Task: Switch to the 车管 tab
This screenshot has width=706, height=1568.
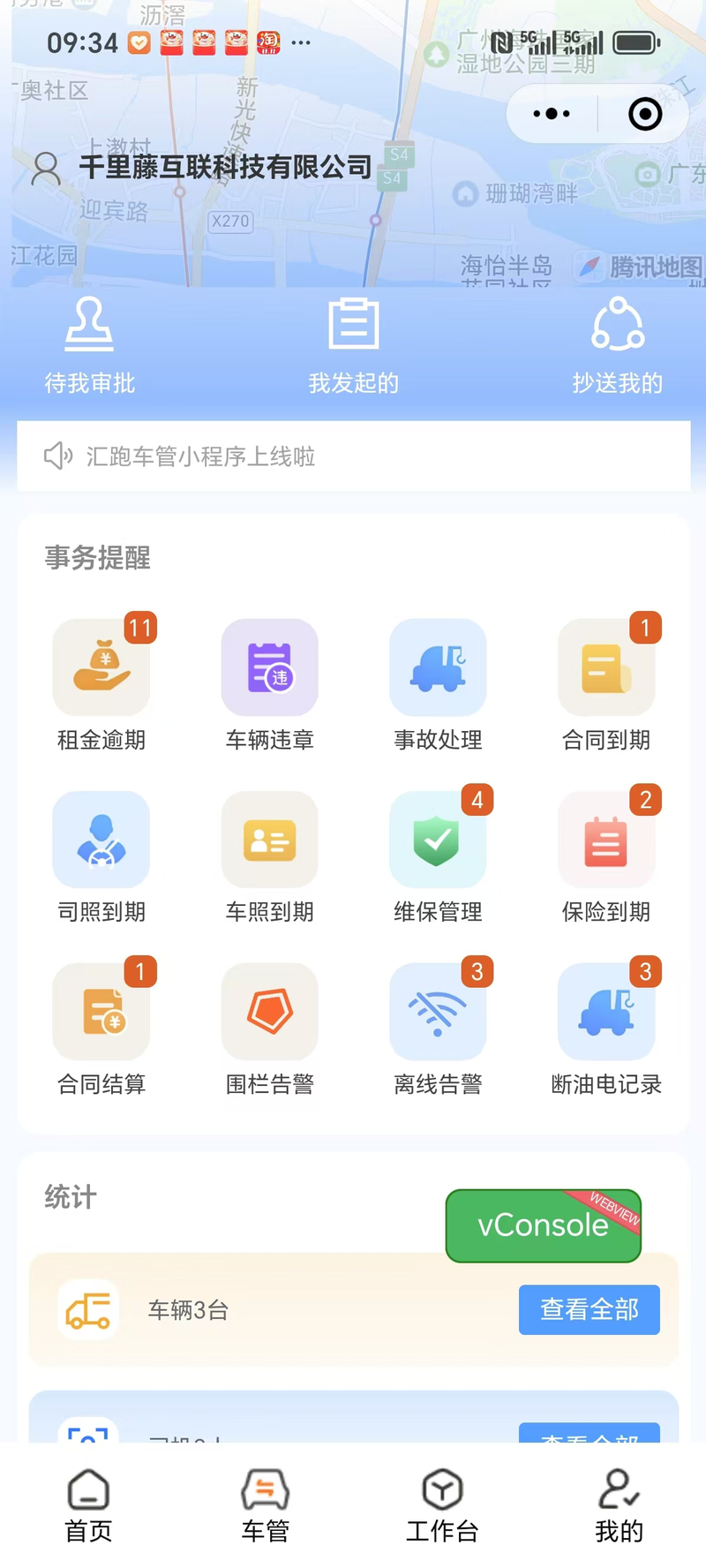Action: coord(266,1506)
